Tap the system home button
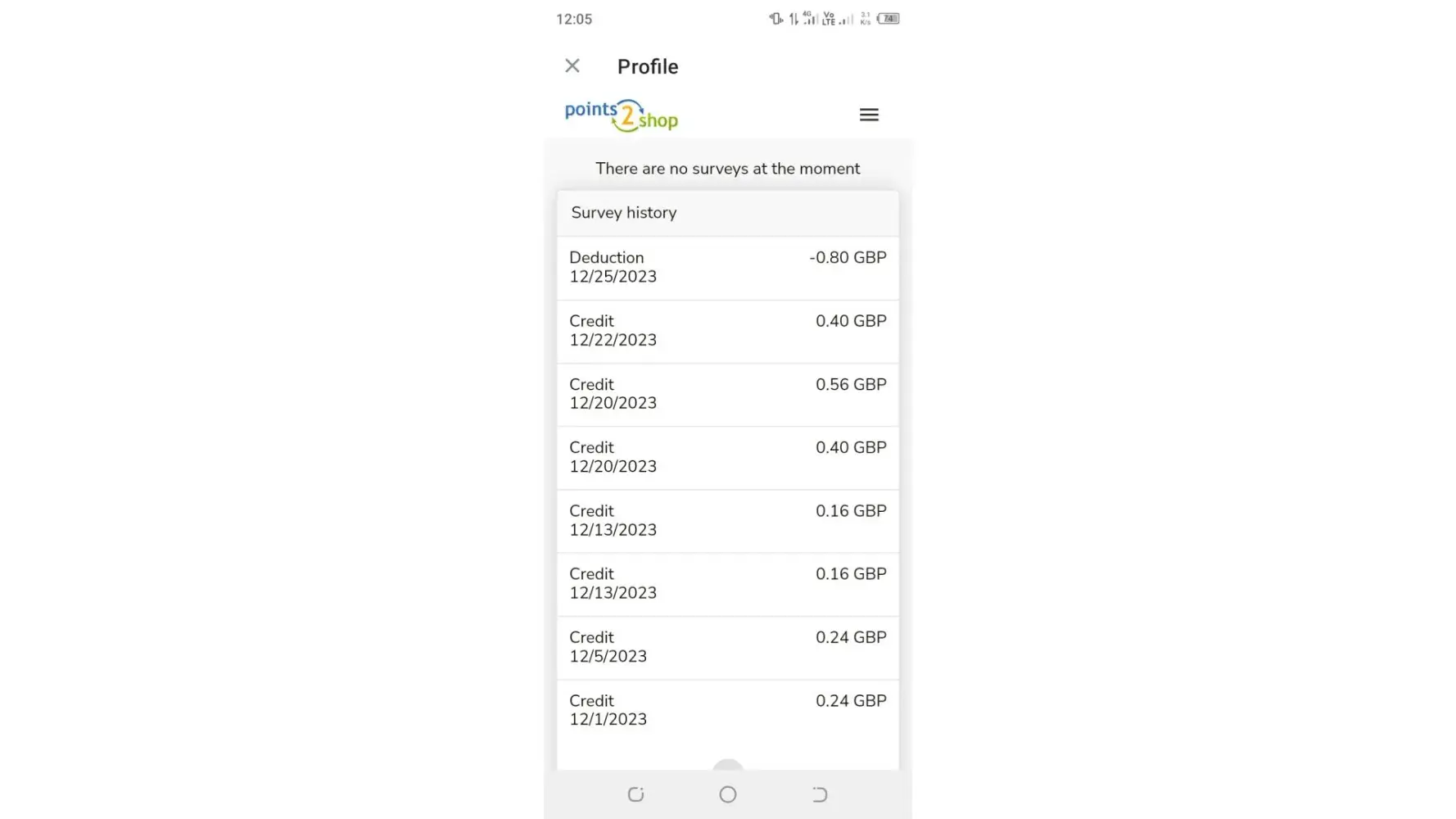 [x=727, y=794]
